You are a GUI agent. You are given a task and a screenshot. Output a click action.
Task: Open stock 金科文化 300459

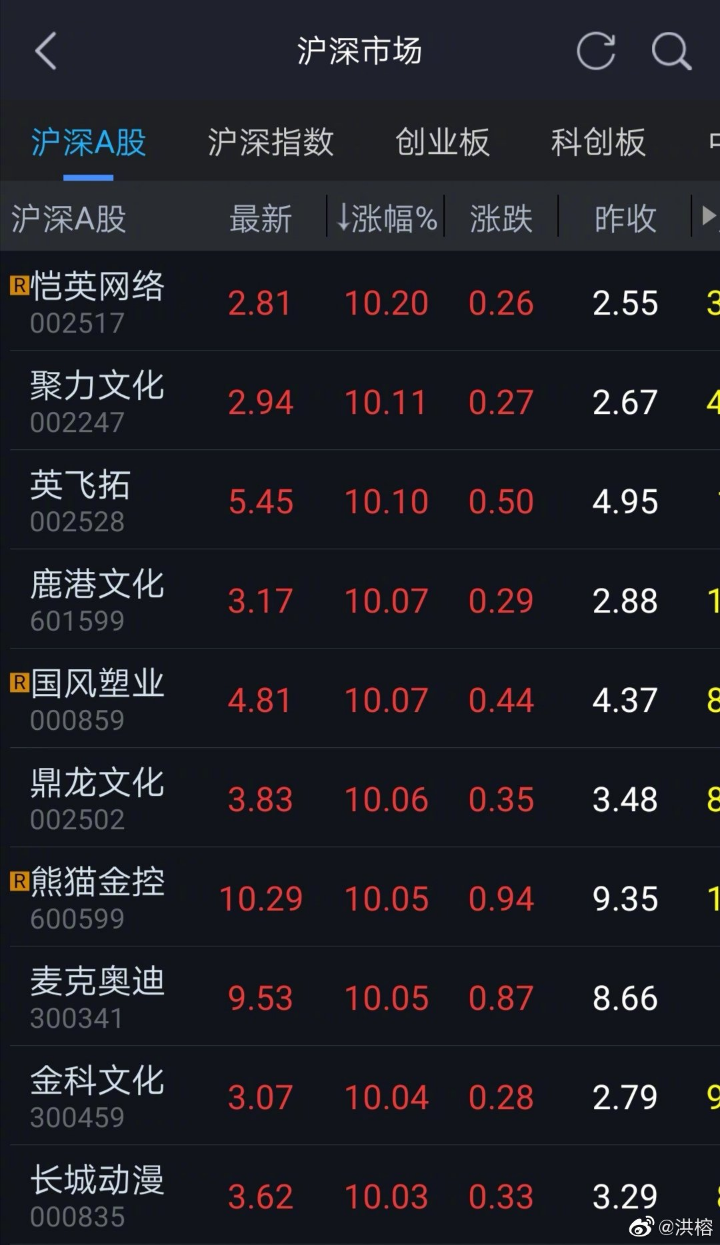[360, 1095]
